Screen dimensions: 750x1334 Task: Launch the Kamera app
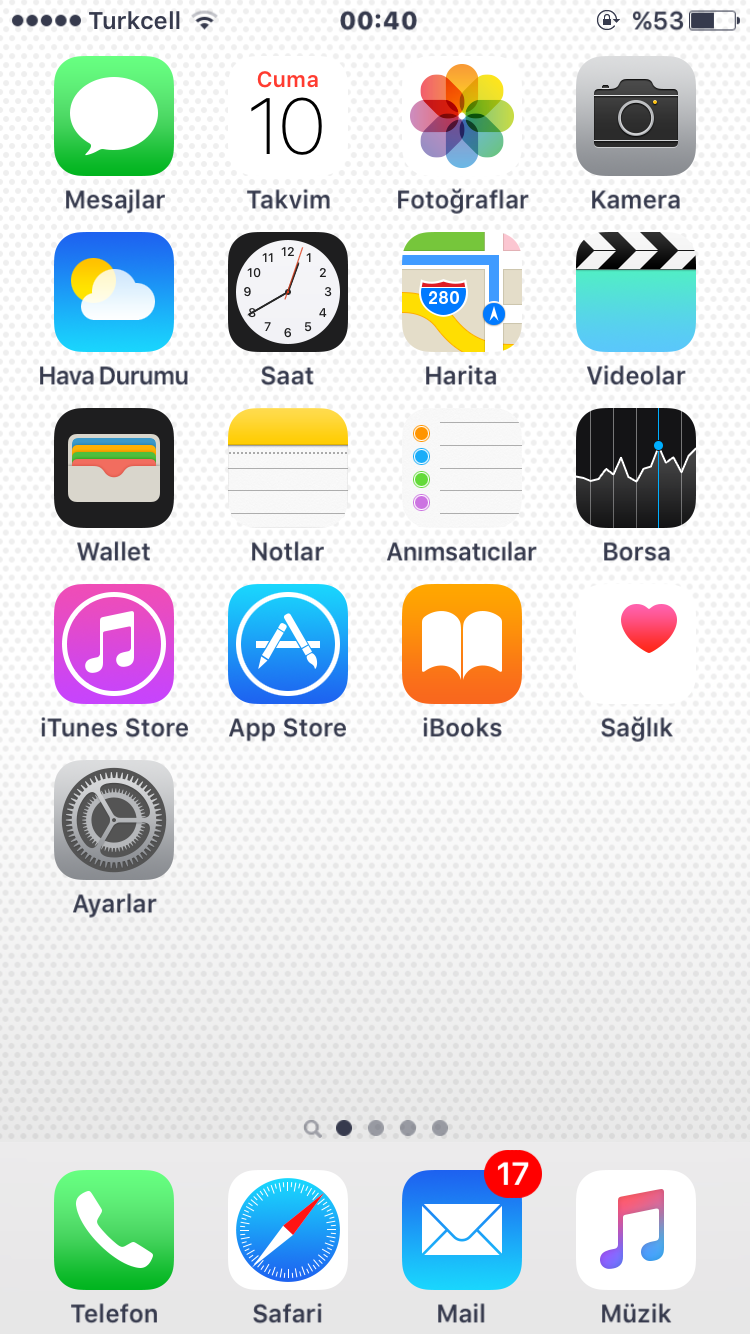point(636,116)
